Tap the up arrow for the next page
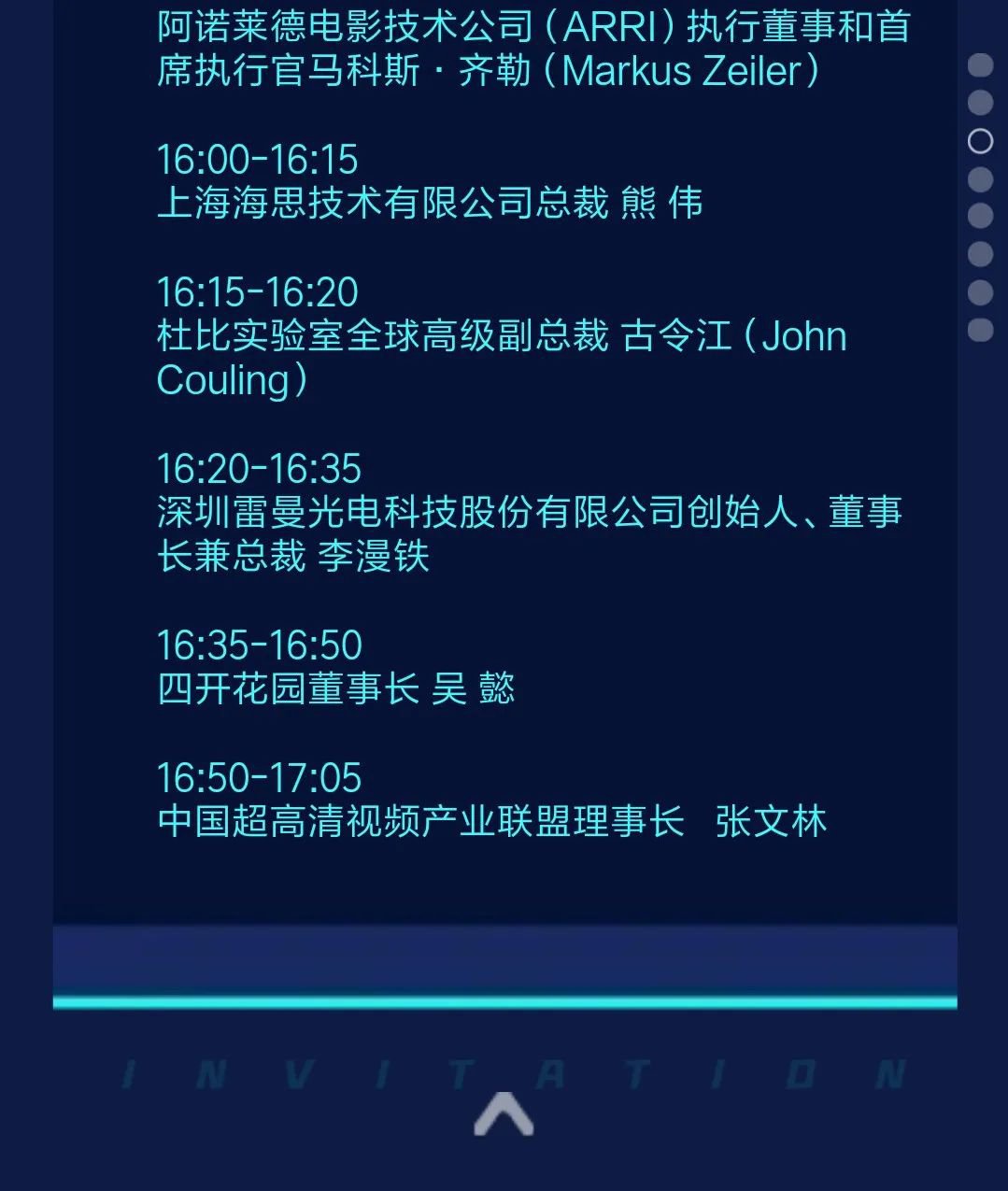 504,1113
